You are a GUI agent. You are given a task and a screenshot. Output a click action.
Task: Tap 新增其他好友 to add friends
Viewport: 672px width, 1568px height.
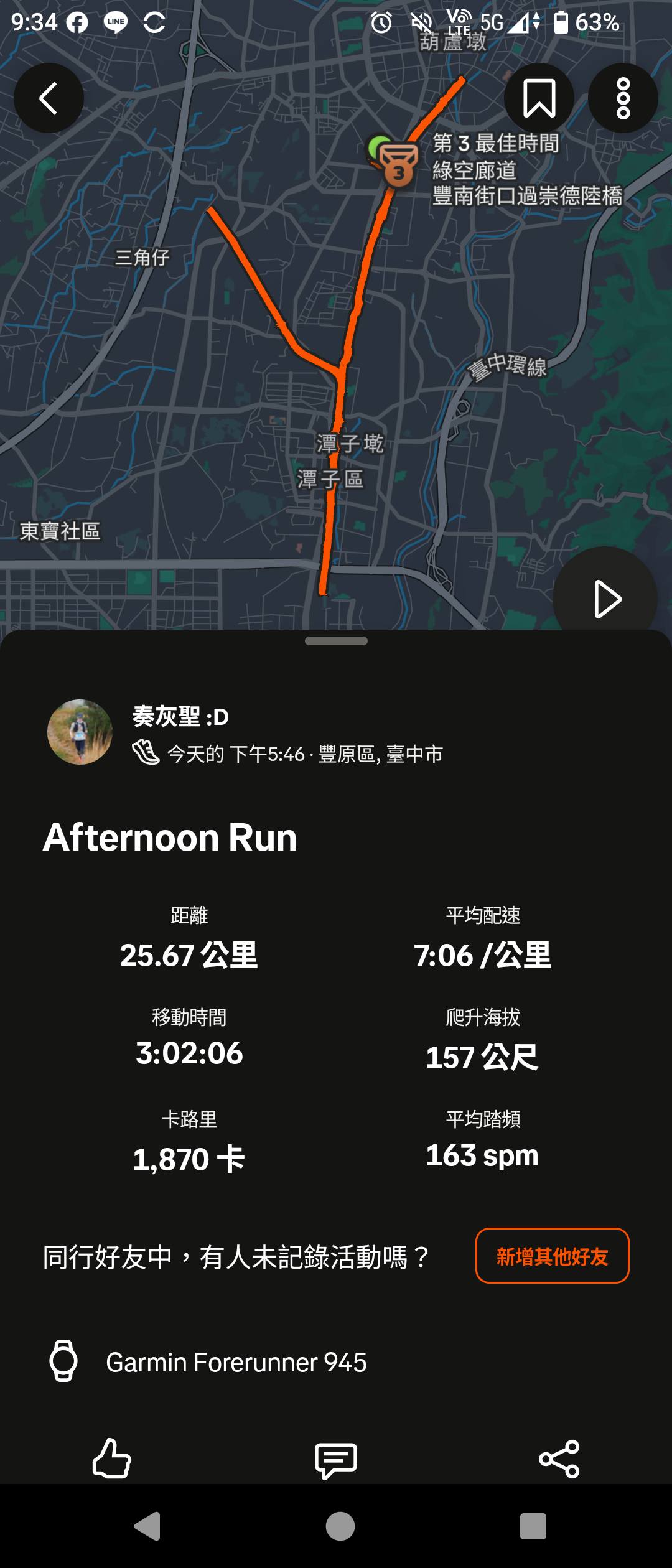coord(552,1256)
